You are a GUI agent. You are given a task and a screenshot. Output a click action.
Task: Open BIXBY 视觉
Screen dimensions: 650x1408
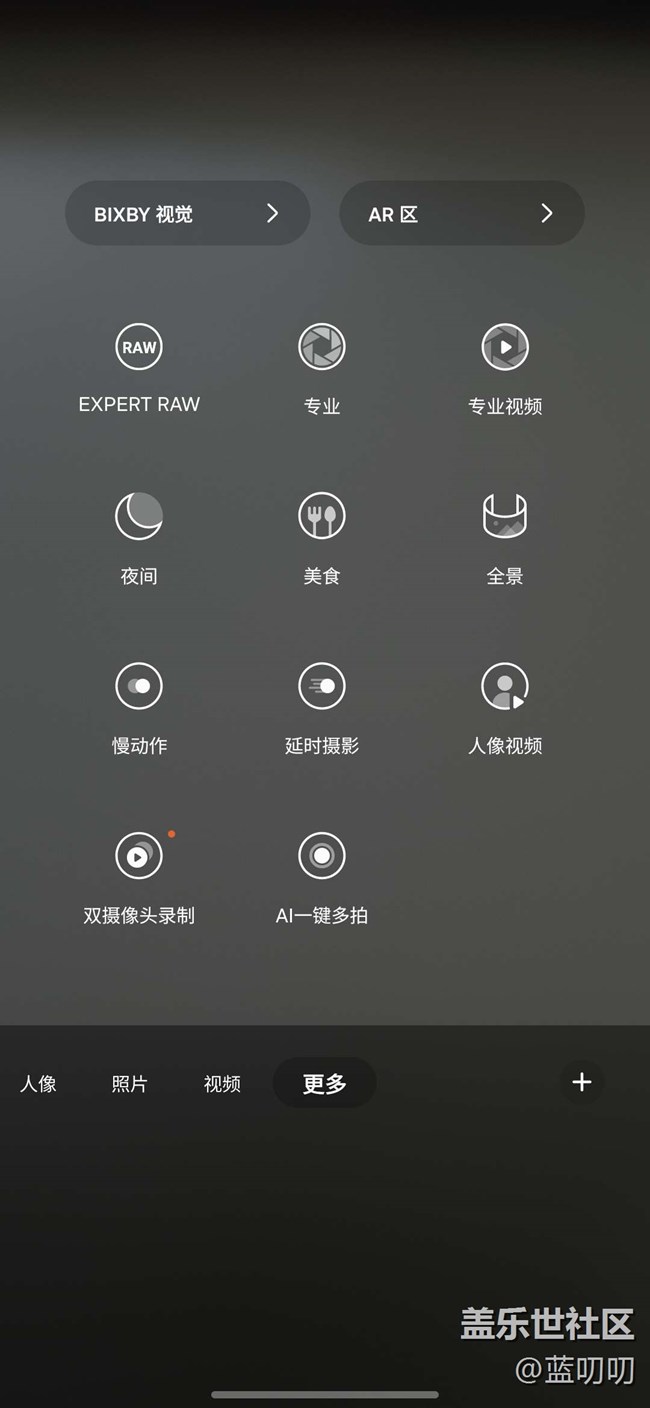click(188, 213)
